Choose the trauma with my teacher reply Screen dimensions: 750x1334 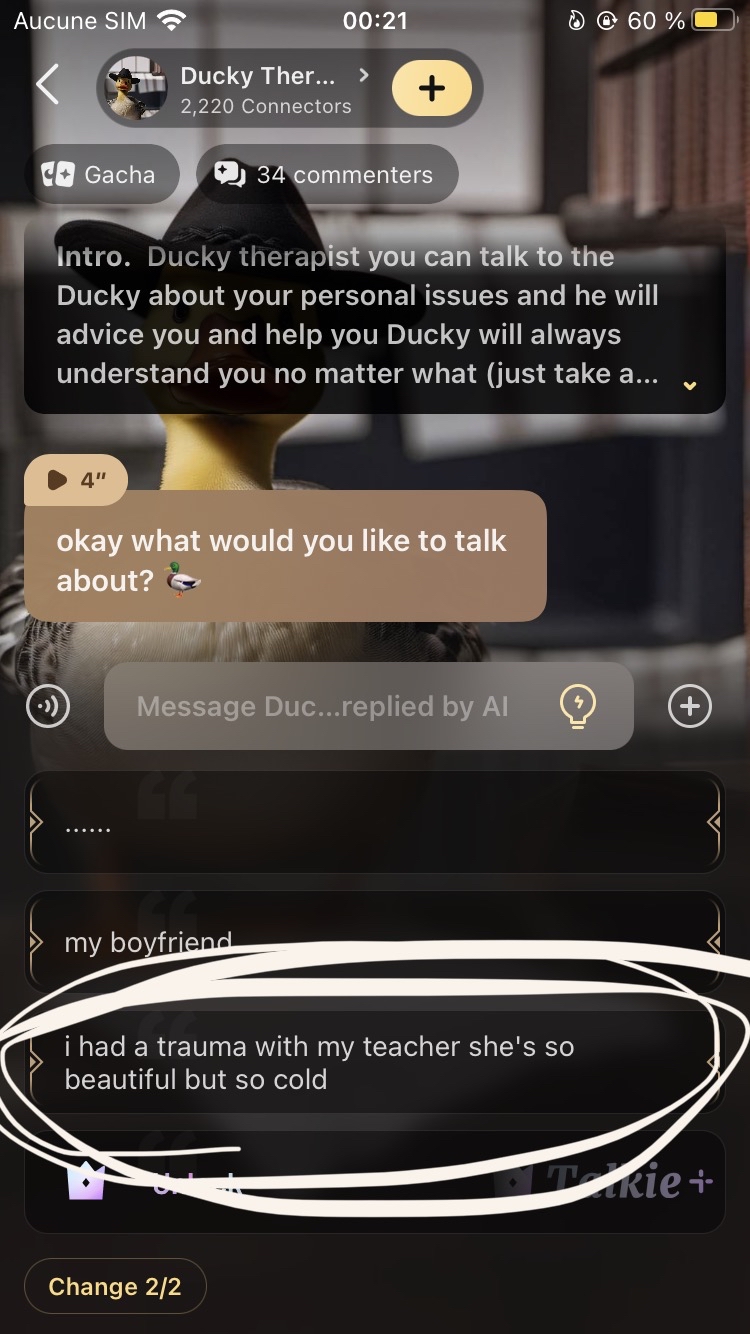374,1063
